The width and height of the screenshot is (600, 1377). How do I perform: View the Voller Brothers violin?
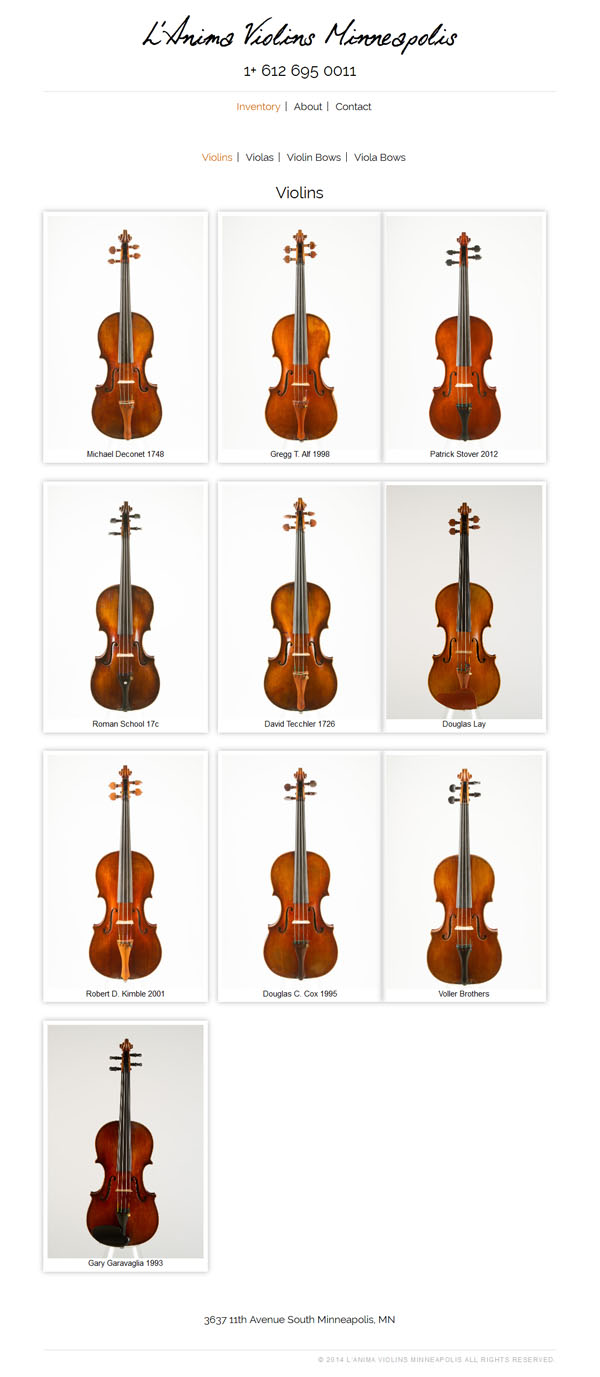[464, 875]
